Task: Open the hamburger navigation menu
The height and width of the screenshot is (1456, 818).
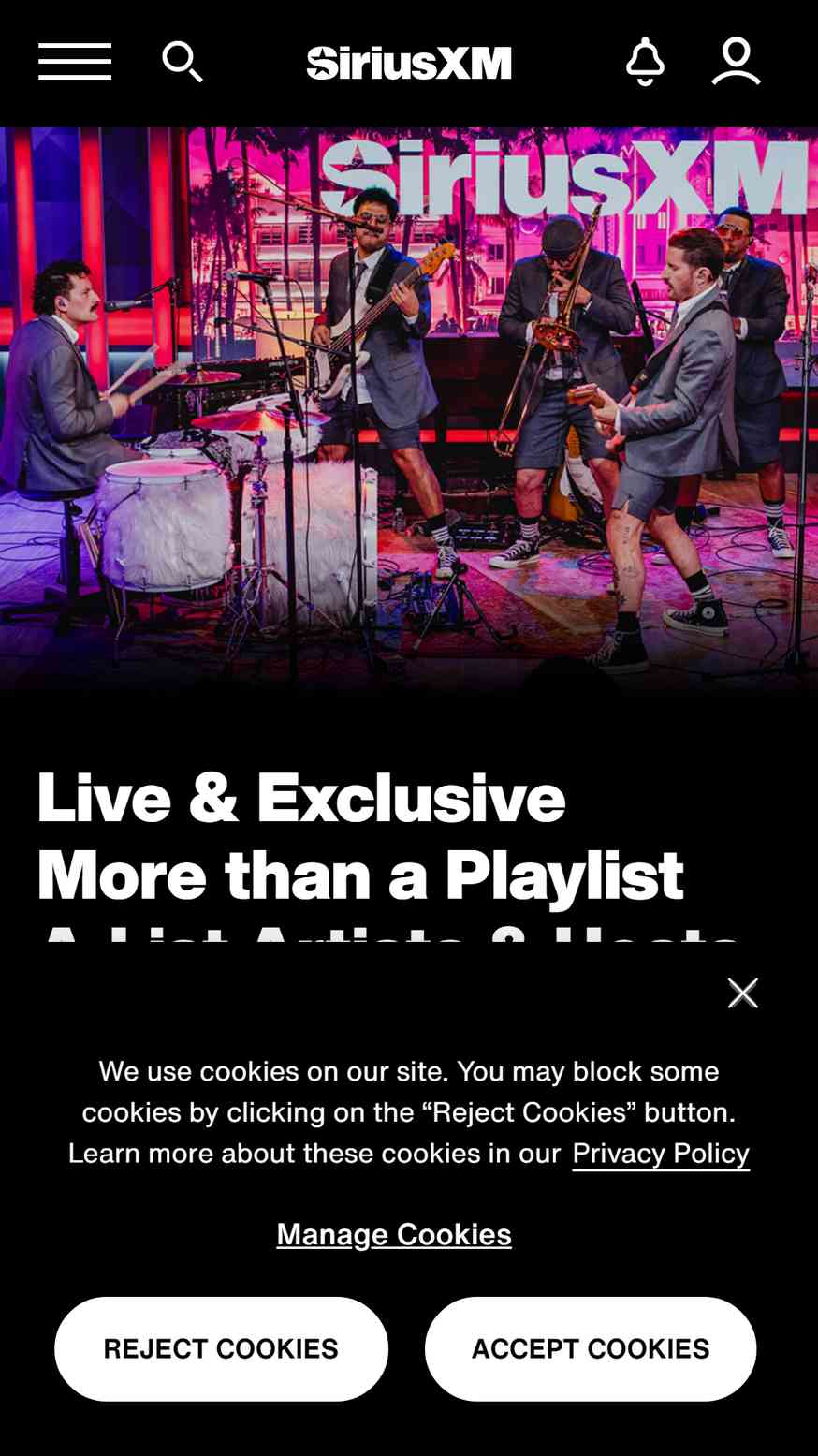Action: tap(75, 62)
